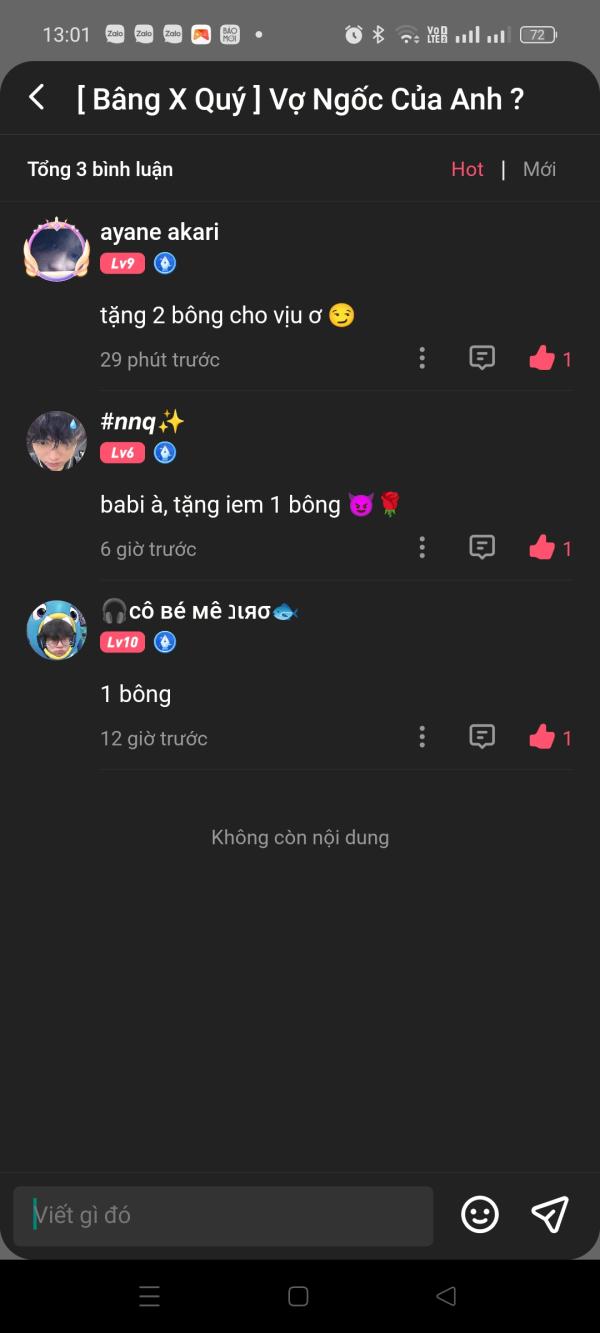Screen dimensions: 600x1333
Task: Reply to the "1 bông" comment
Action: click(x=482, y=737)
